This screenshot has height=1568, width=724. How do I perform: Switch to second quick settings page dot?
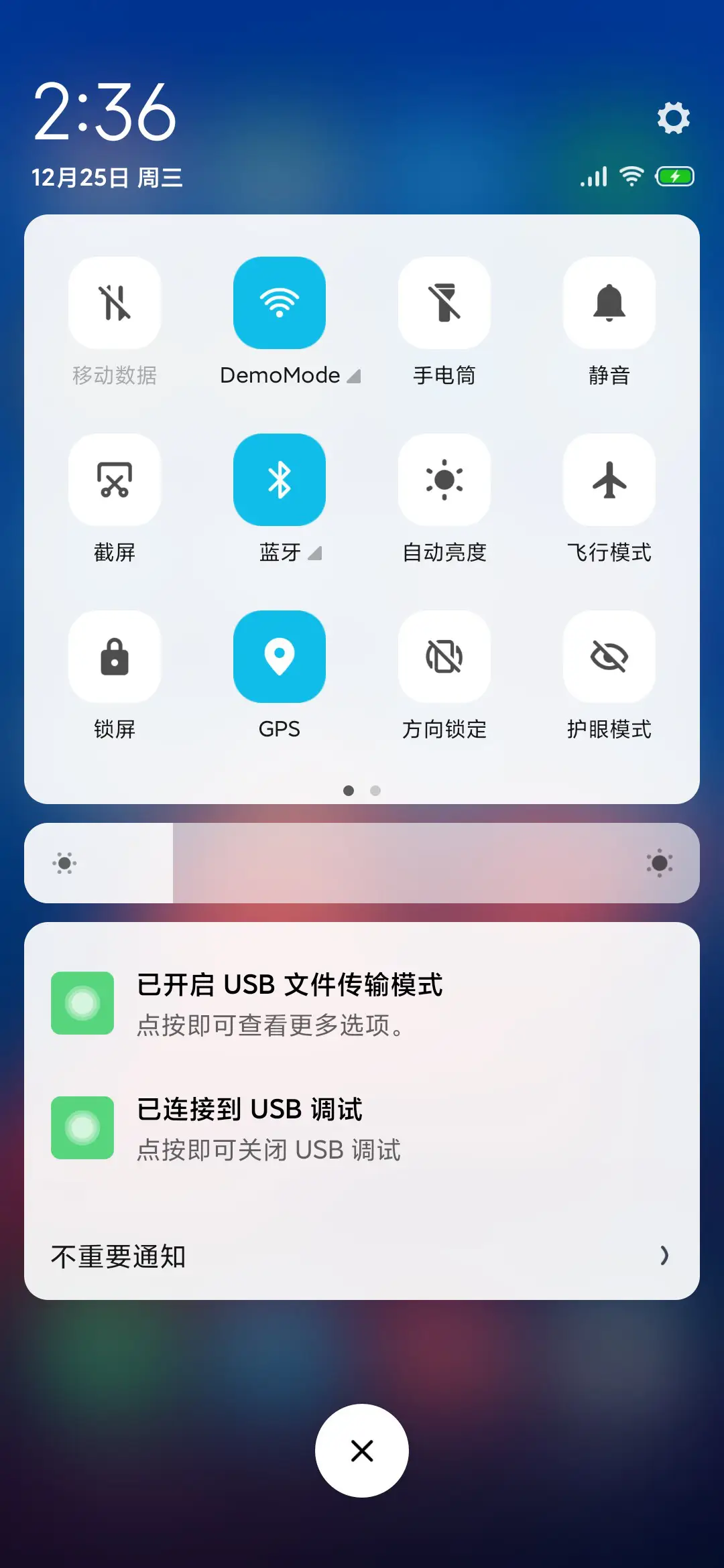point(375,791)
